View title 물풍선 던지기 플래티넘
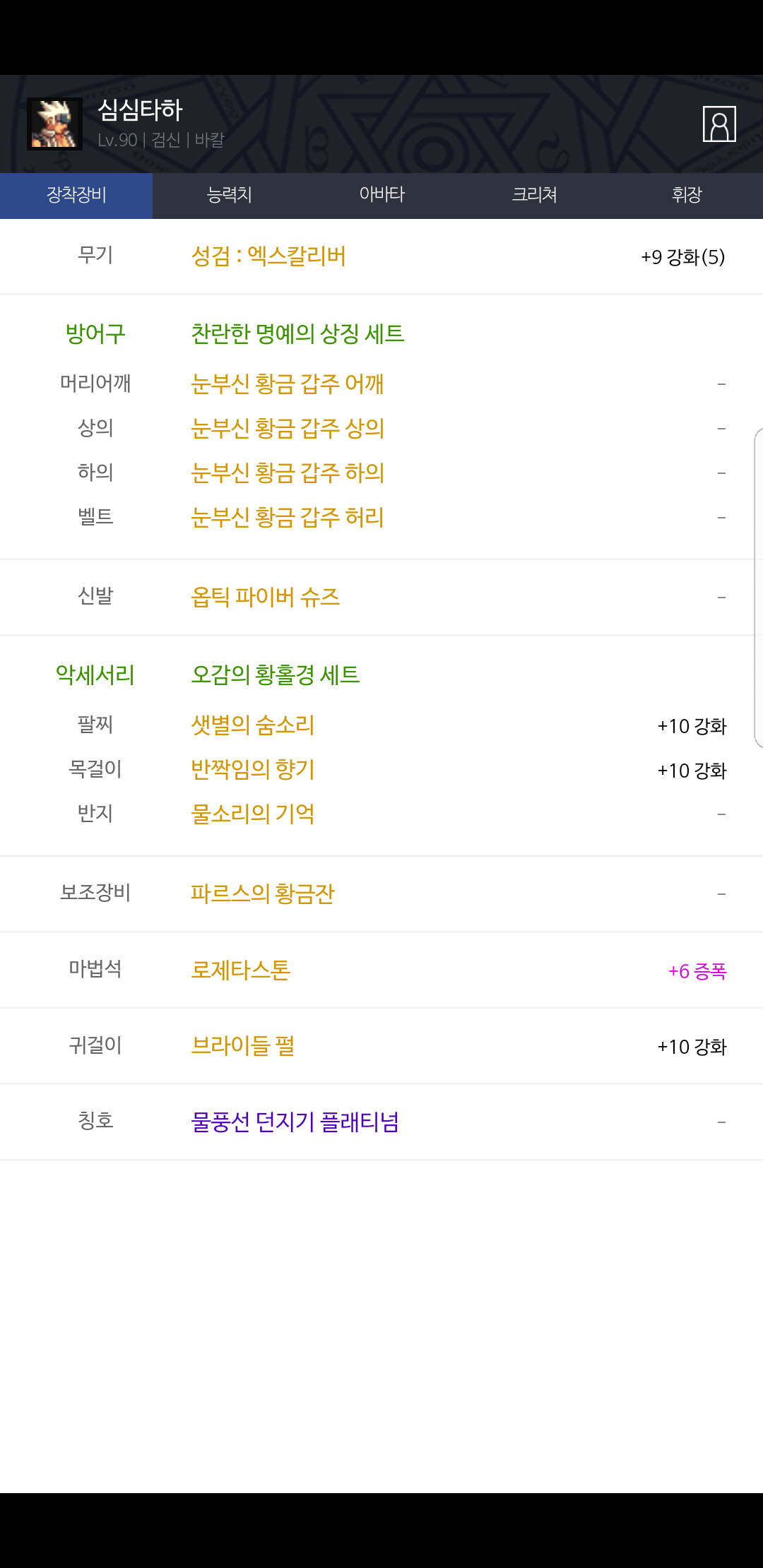 tap(295, 1122)
